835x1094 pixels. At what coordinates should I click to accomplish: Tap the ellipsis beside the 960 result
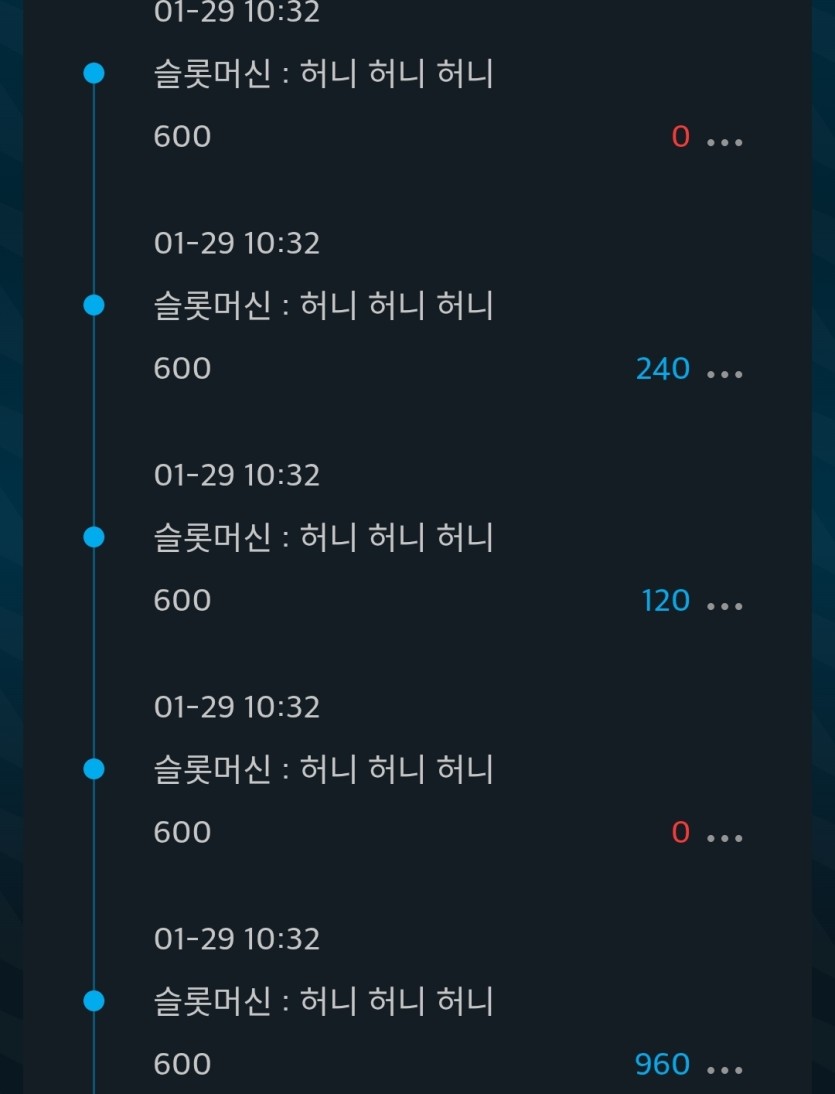725,1070
